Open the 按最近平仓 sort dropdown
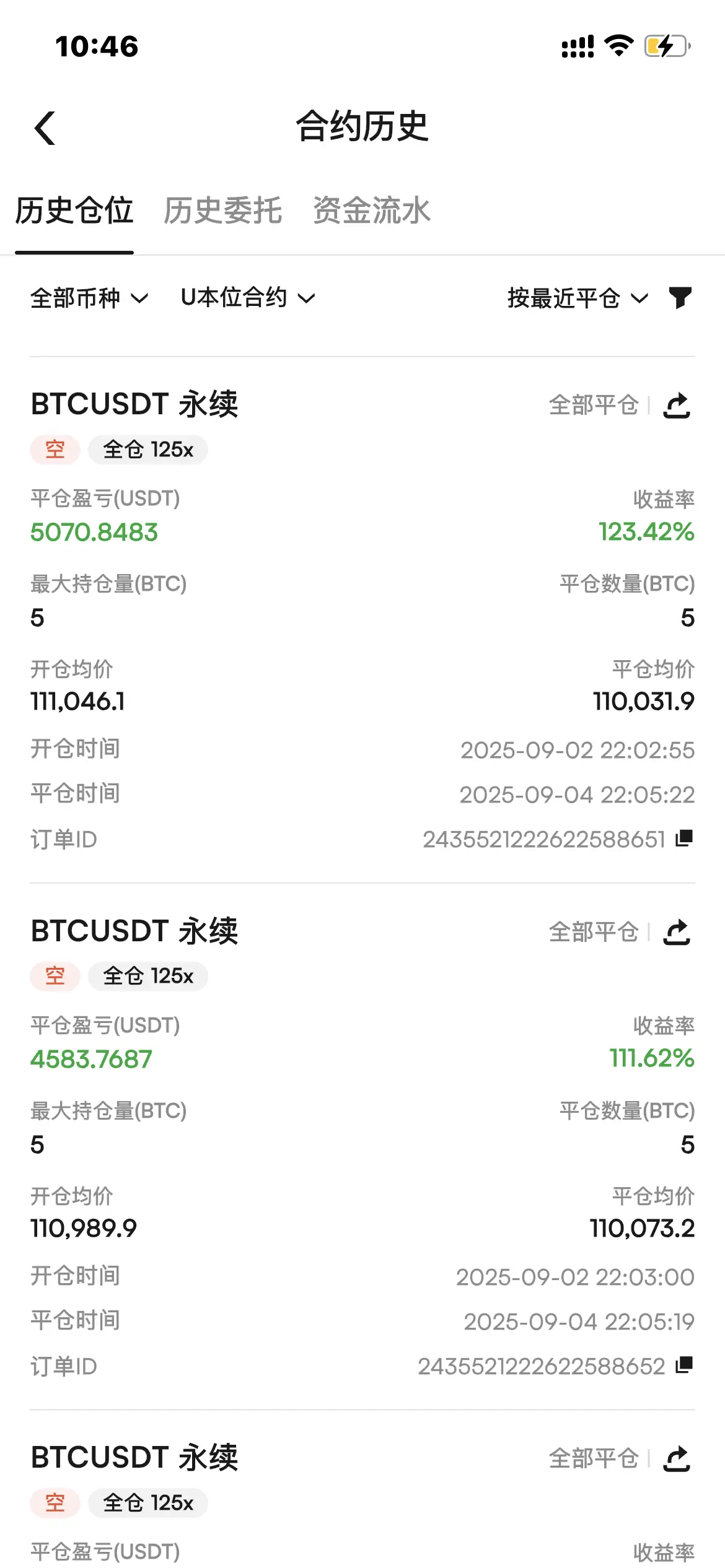 coord(577,298)
